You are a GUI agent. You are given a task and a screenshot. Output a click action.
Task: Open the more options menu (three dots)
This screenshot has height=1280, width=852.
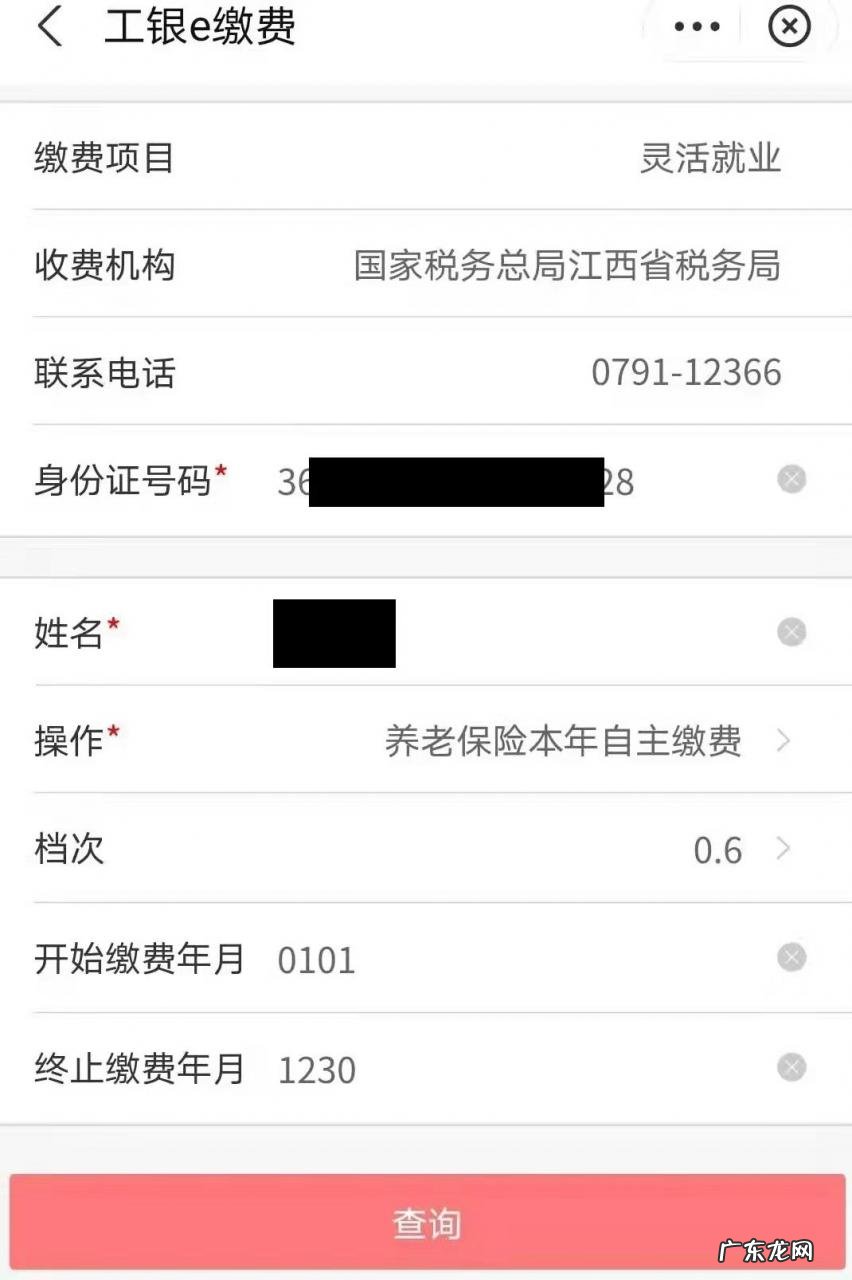(695, 28)
